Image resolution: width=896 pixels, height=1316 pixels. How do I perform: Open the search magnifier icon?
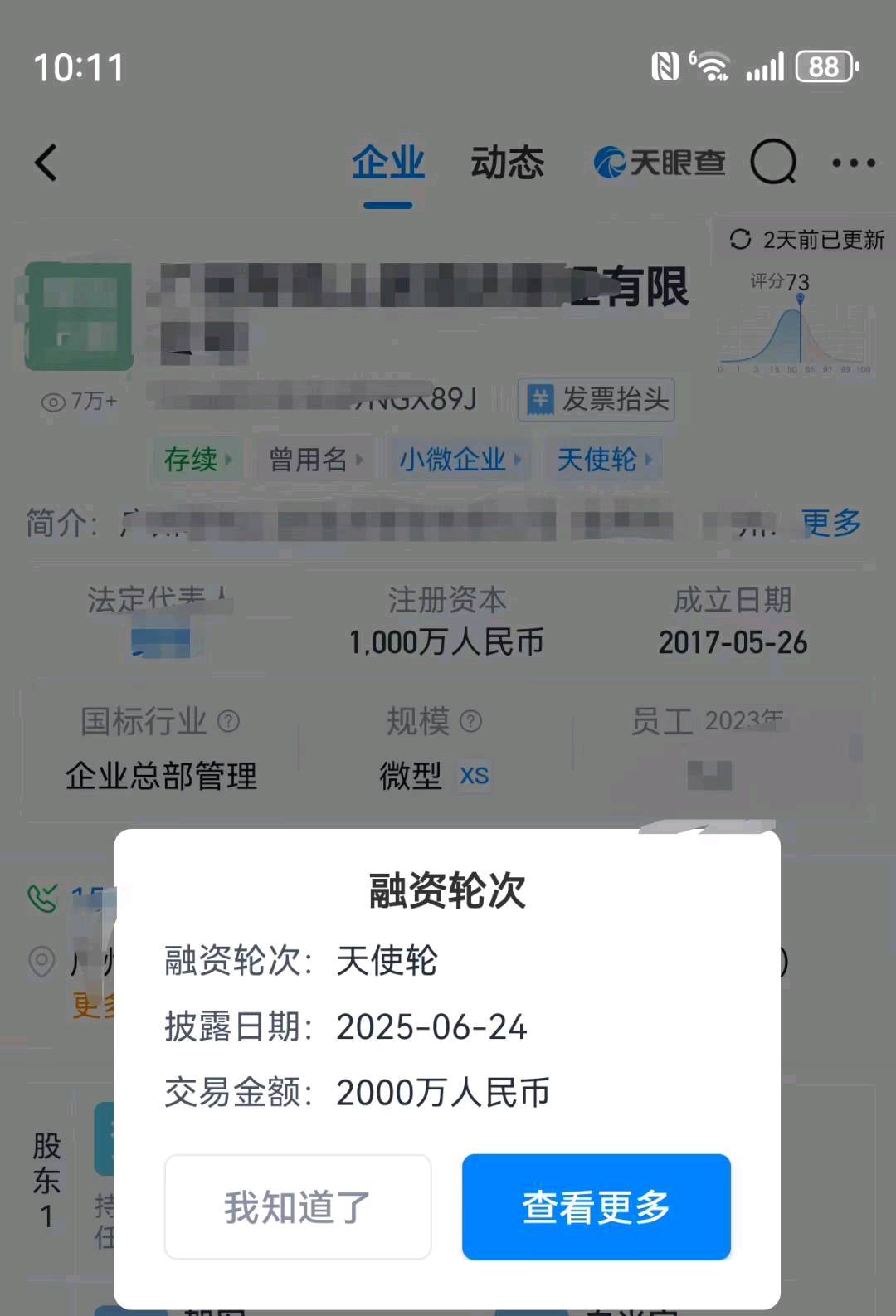(x=772, y=163)
